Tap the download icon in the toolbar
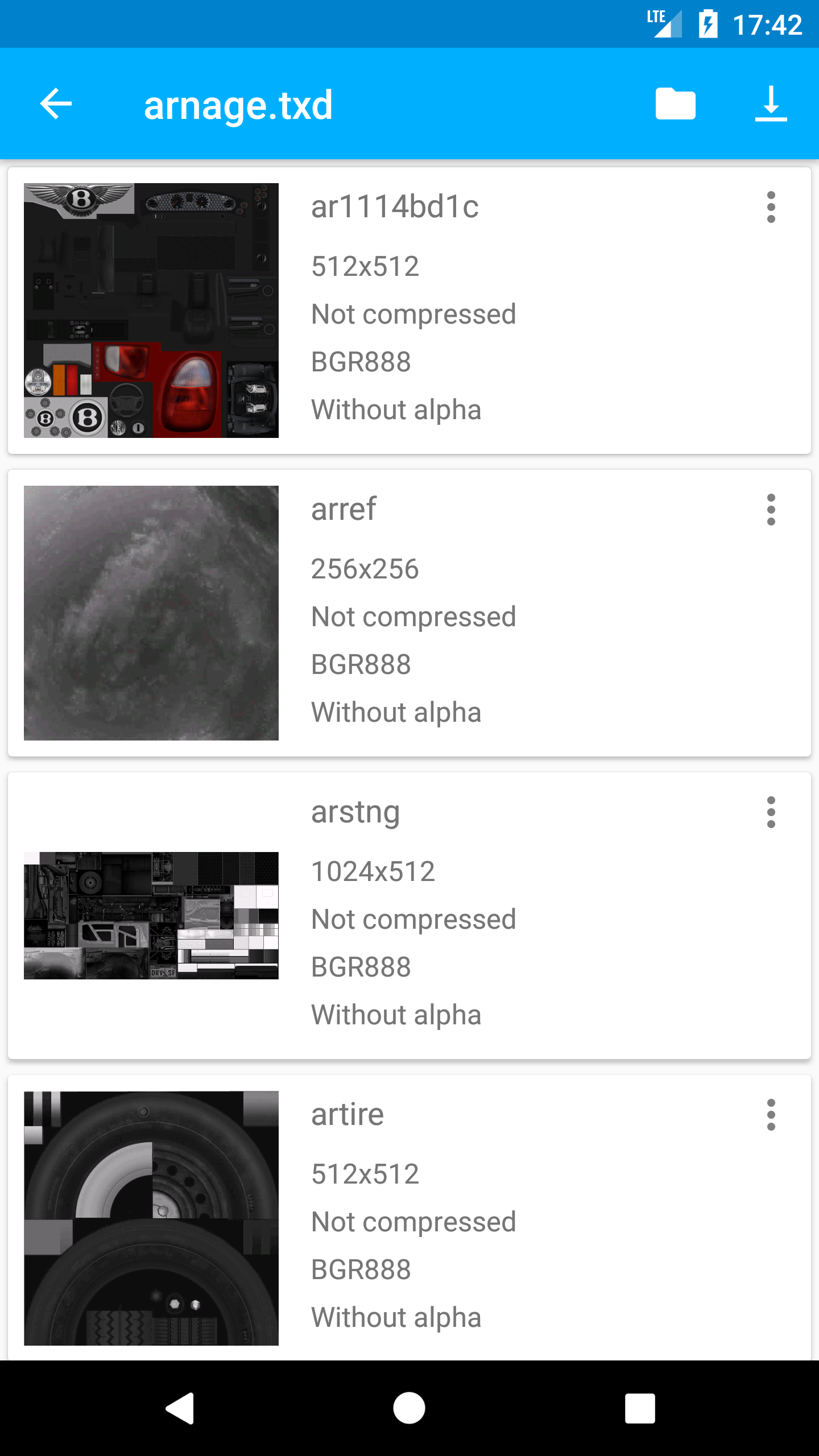 point(771,104)
